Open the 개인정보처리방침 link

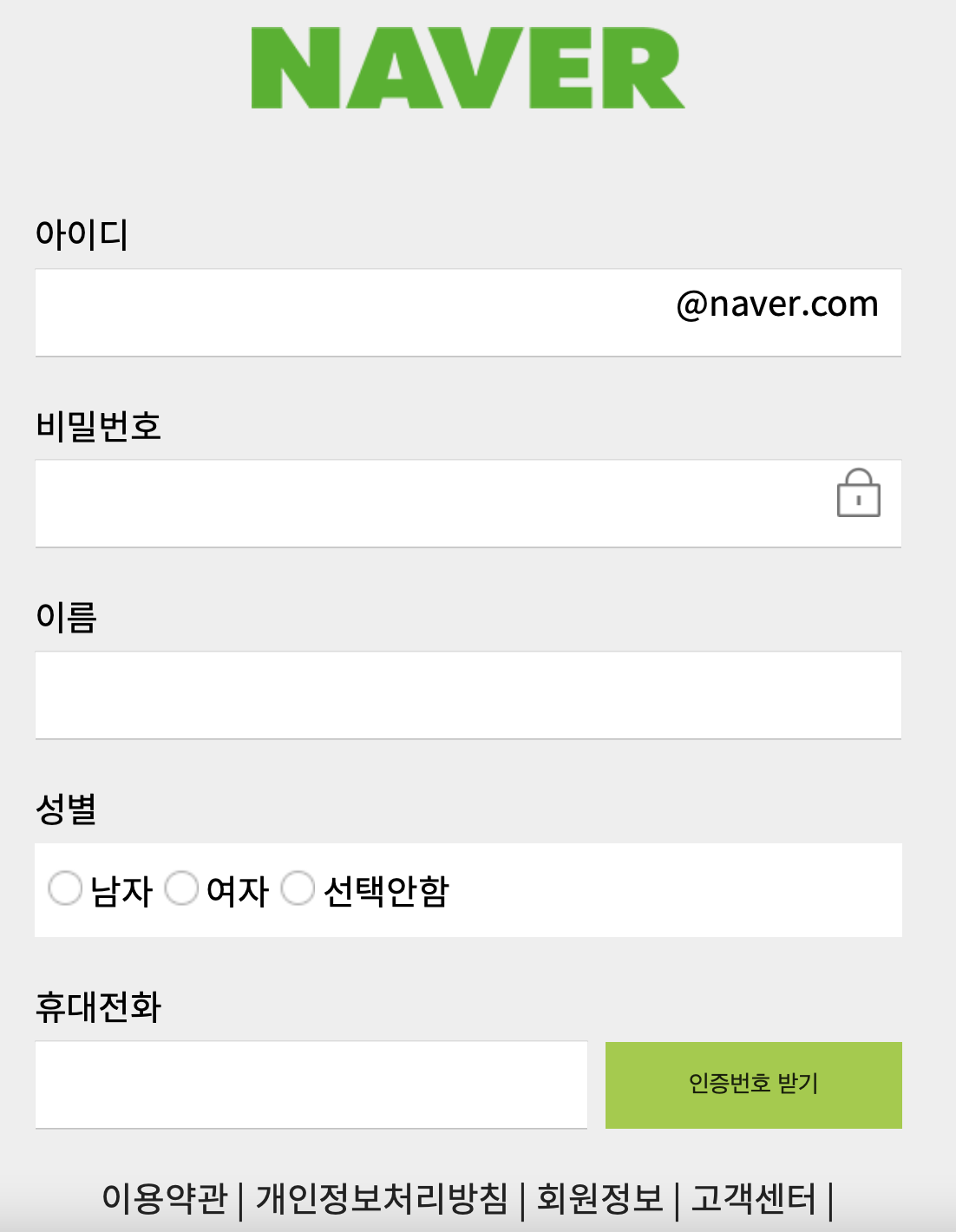coord(382,1199)
